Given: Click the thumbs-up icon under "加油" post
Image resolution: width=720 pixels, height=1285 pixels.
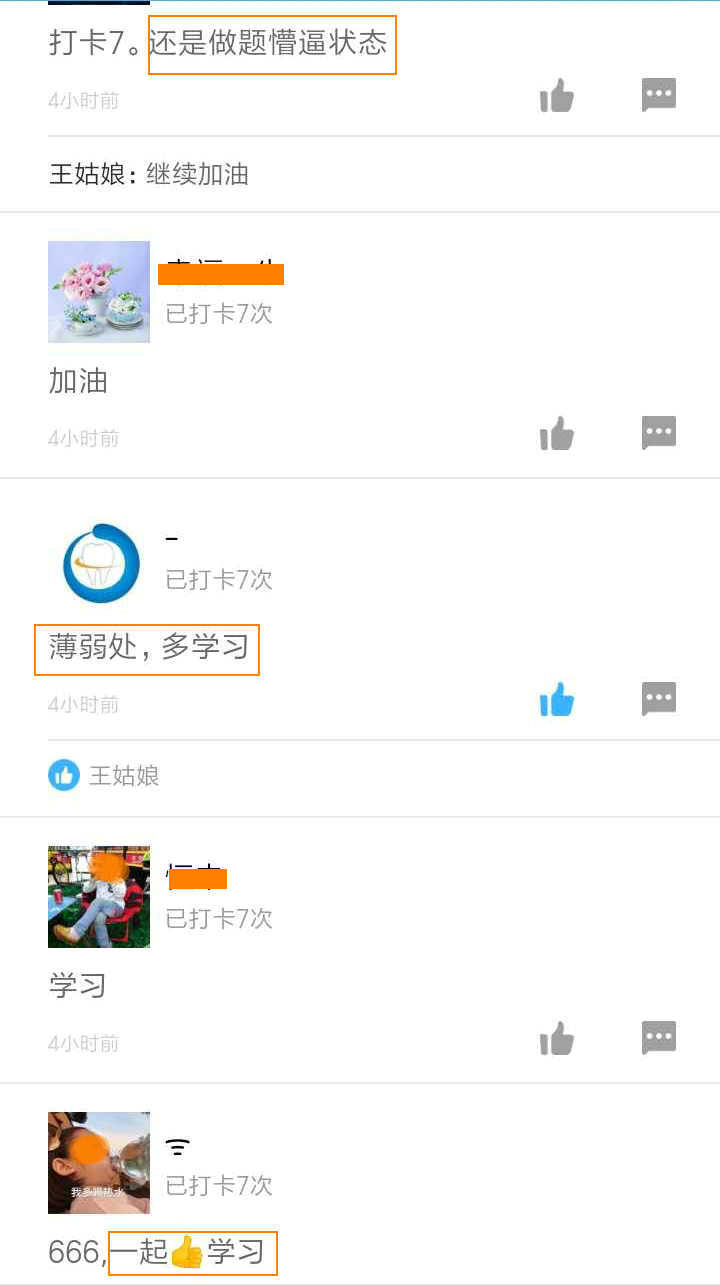Looking at the screenshot, I should click(557, 432).
